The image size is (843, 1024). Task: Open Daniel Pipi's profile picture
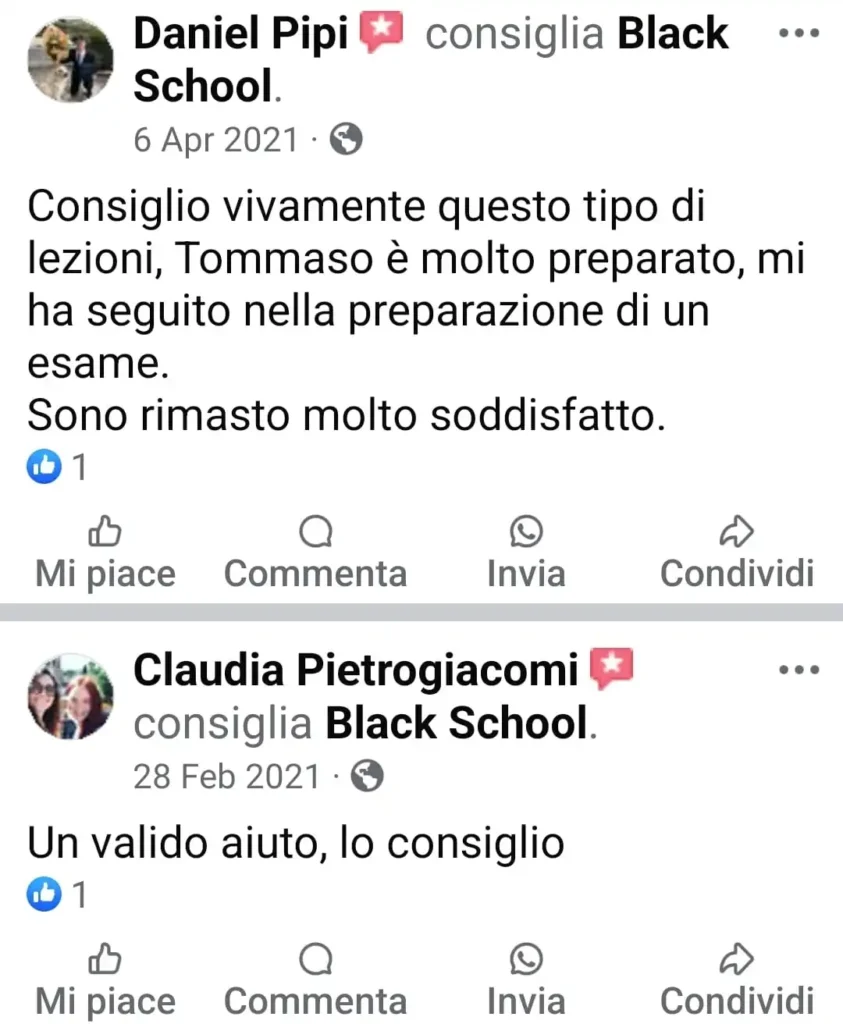pyautogui.click(x=70, y=60)
